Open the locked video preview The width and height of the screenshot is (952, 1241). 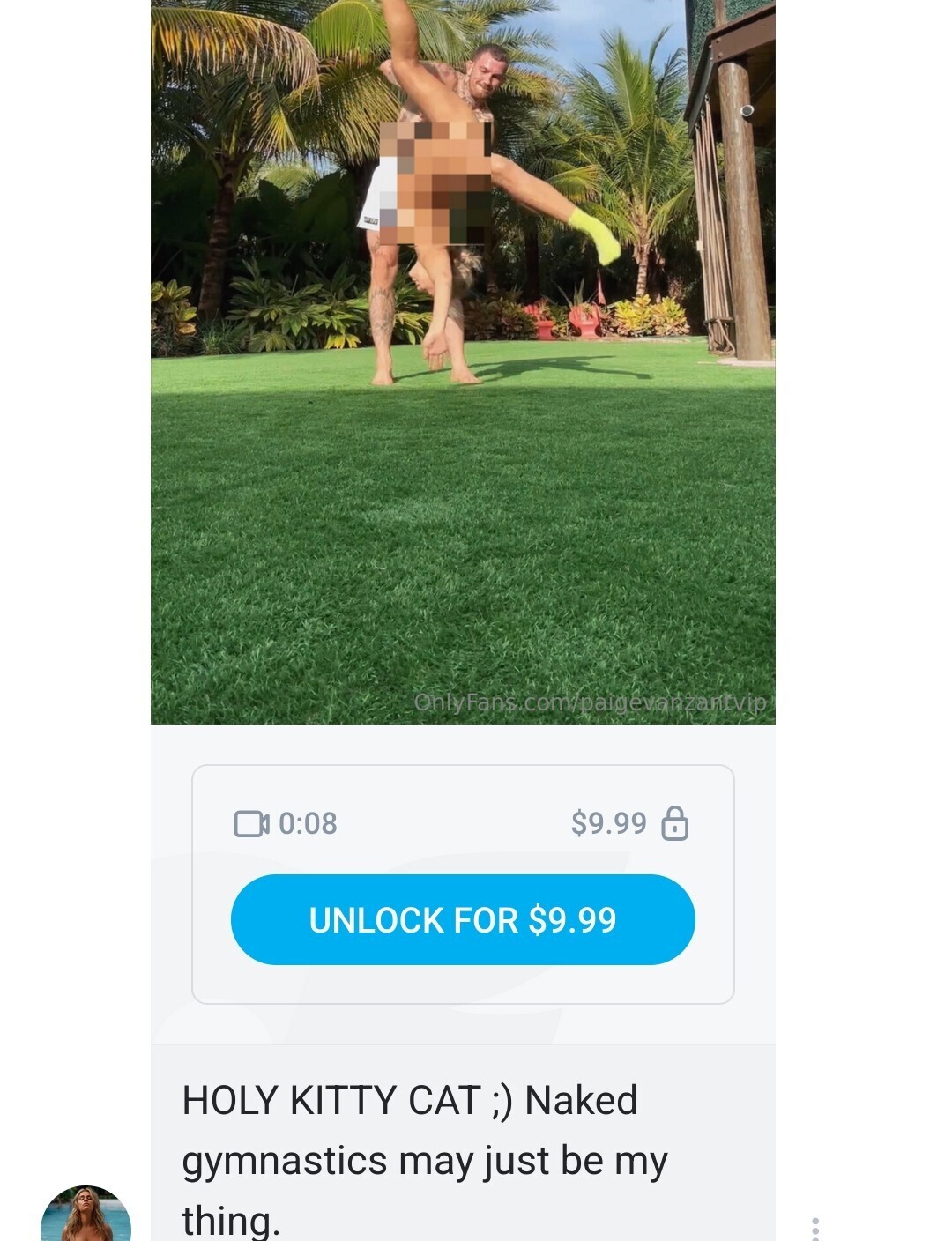coord(463,494)
